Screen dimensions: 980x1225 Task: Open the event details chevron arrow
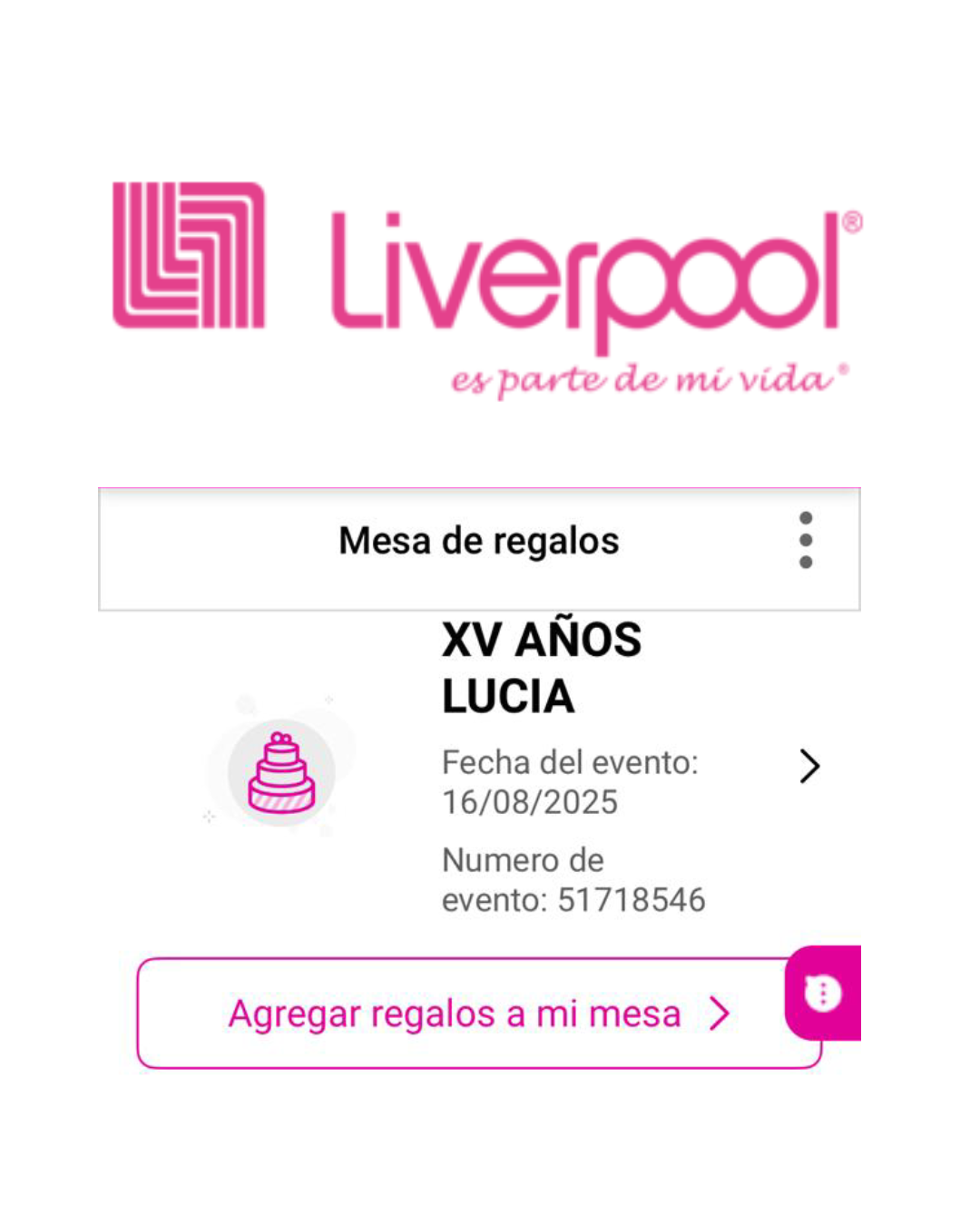(808, 767)
